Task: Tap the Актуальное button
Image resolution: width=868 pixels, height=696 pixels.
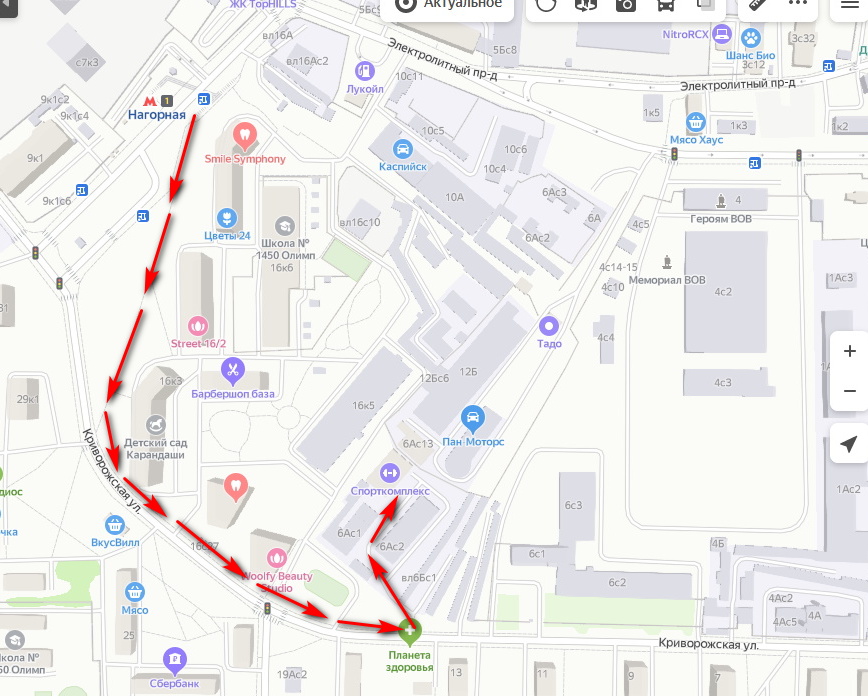Action: pyautogui.click(x=449, y=5)
